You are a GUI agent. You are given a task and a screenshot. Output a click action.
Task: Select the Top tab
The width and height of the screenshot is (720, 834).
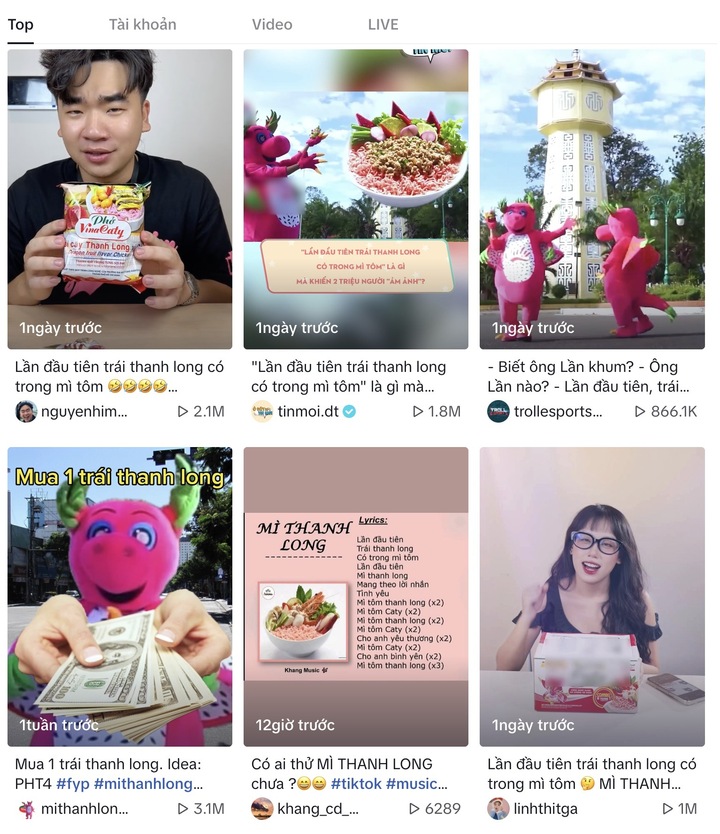point(20,24)
